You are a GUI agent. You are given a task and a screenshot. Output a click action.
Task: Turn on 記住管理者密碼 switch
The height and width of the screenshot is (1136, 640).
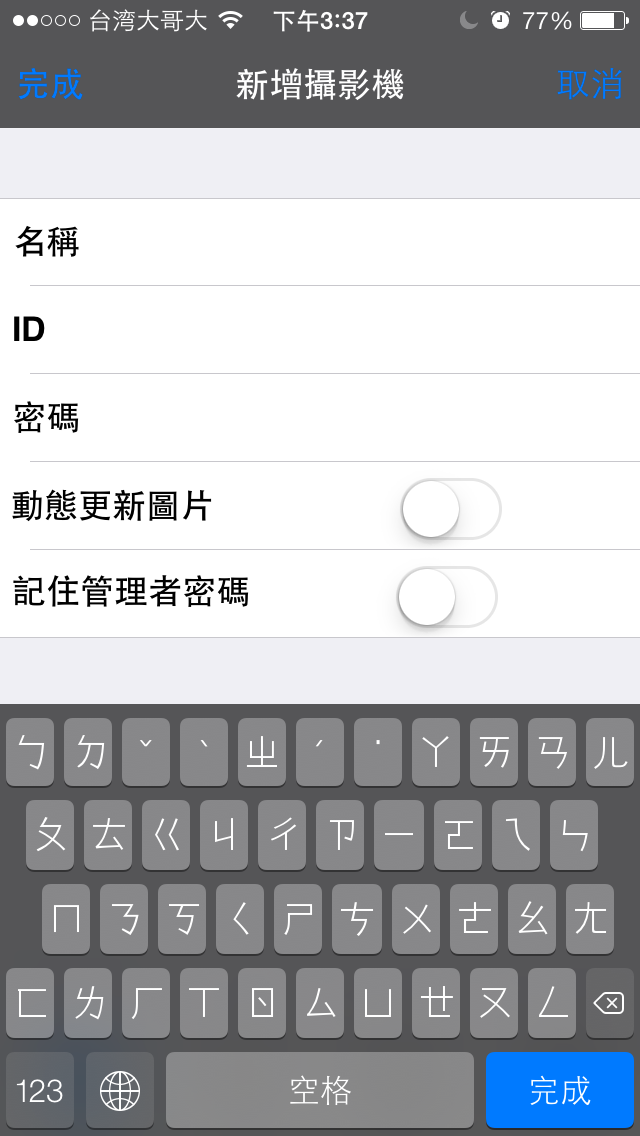pyautogui.click(x=447, y=596)
